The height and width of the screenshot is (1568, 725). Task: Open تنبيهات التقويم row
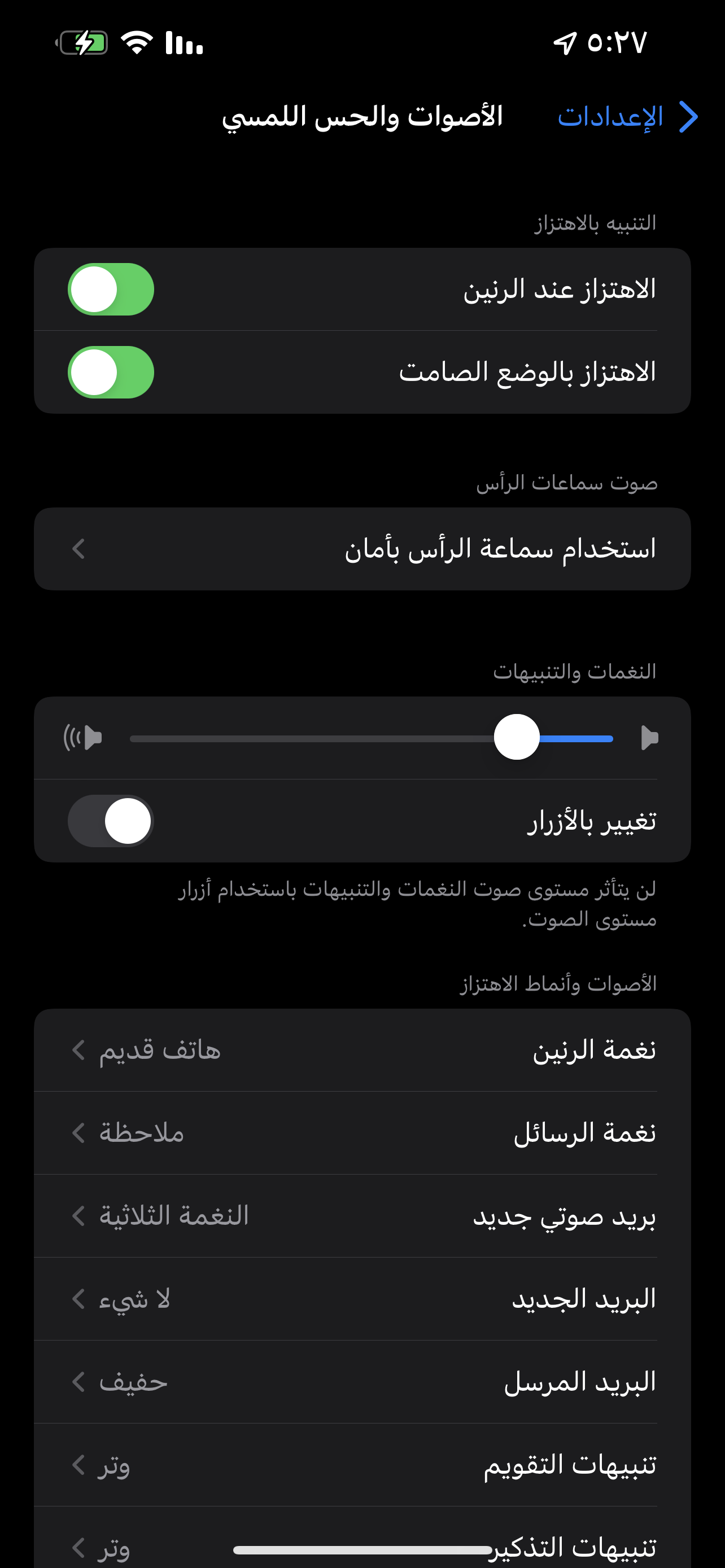click(362, 1465)
